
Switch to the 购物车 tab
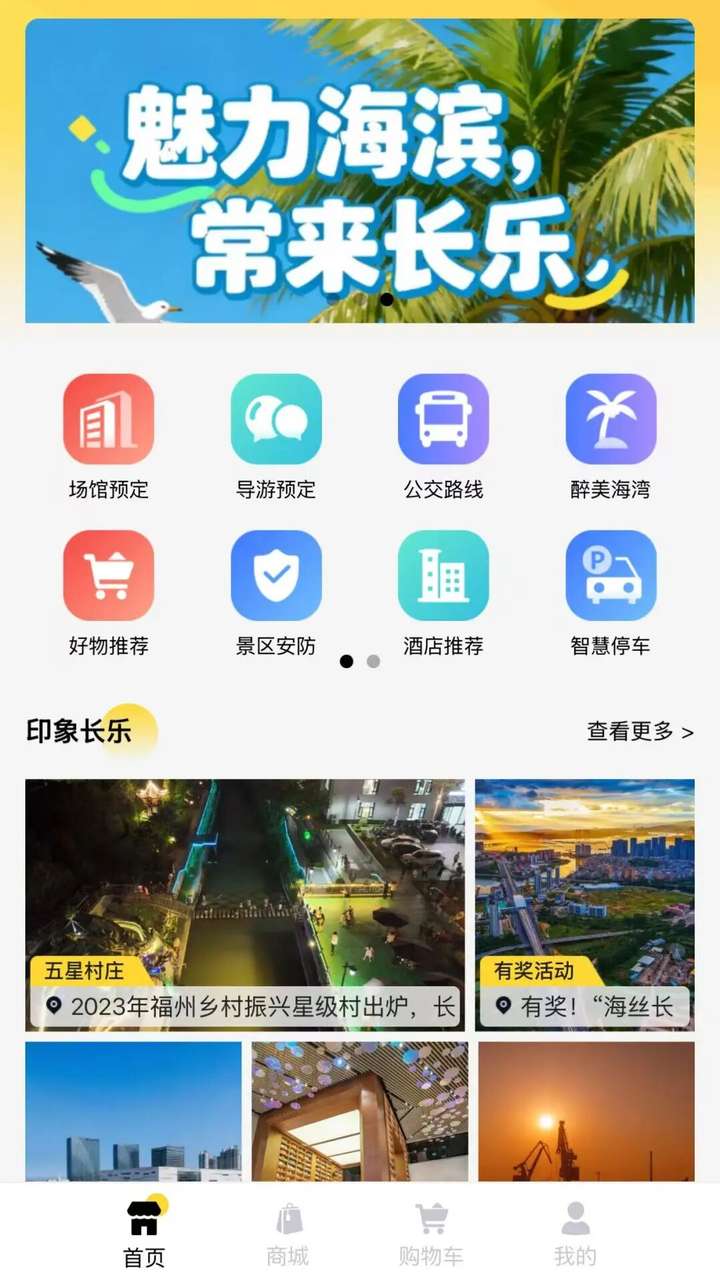coord(431,1234)
